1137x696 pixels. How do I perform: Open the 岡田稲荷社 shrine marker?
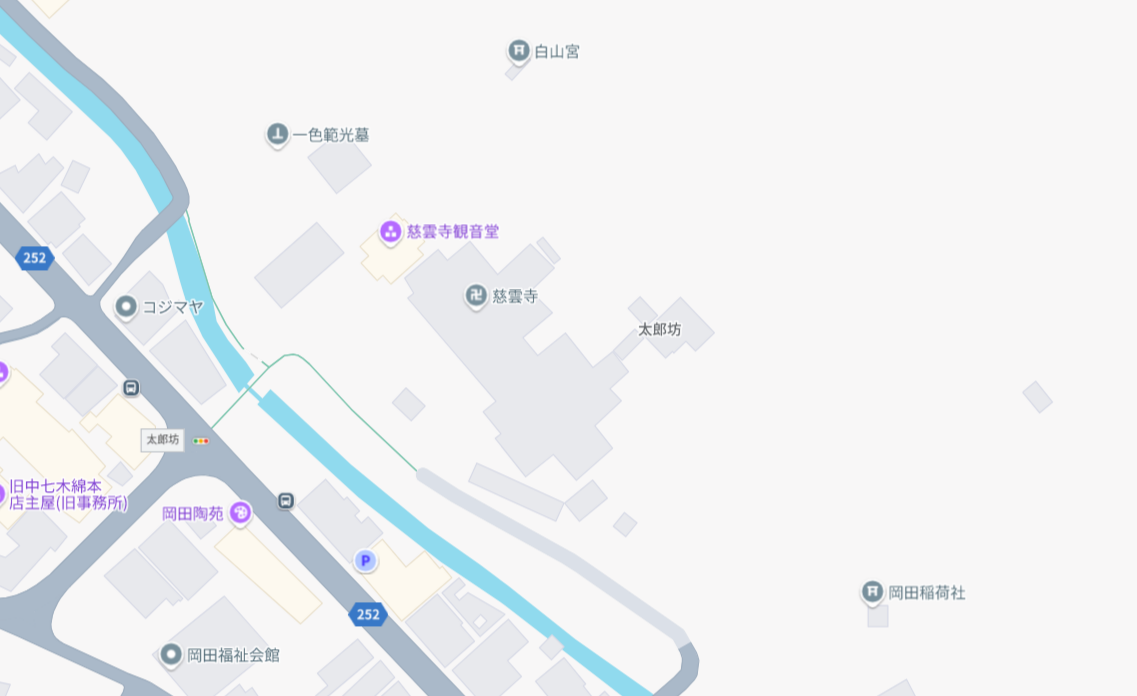872,592
